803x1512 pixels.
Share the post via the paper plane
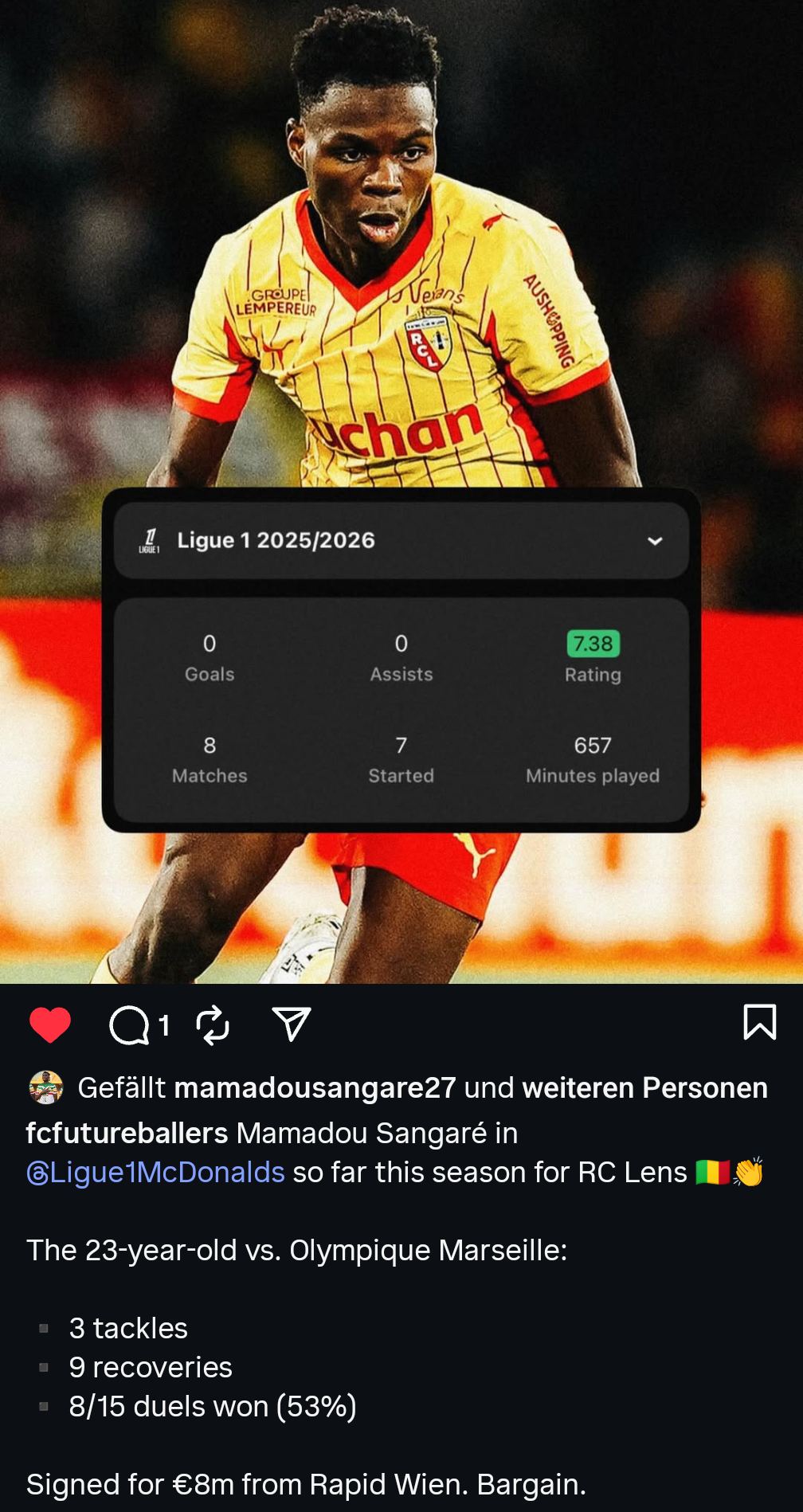coord(291,1024)
